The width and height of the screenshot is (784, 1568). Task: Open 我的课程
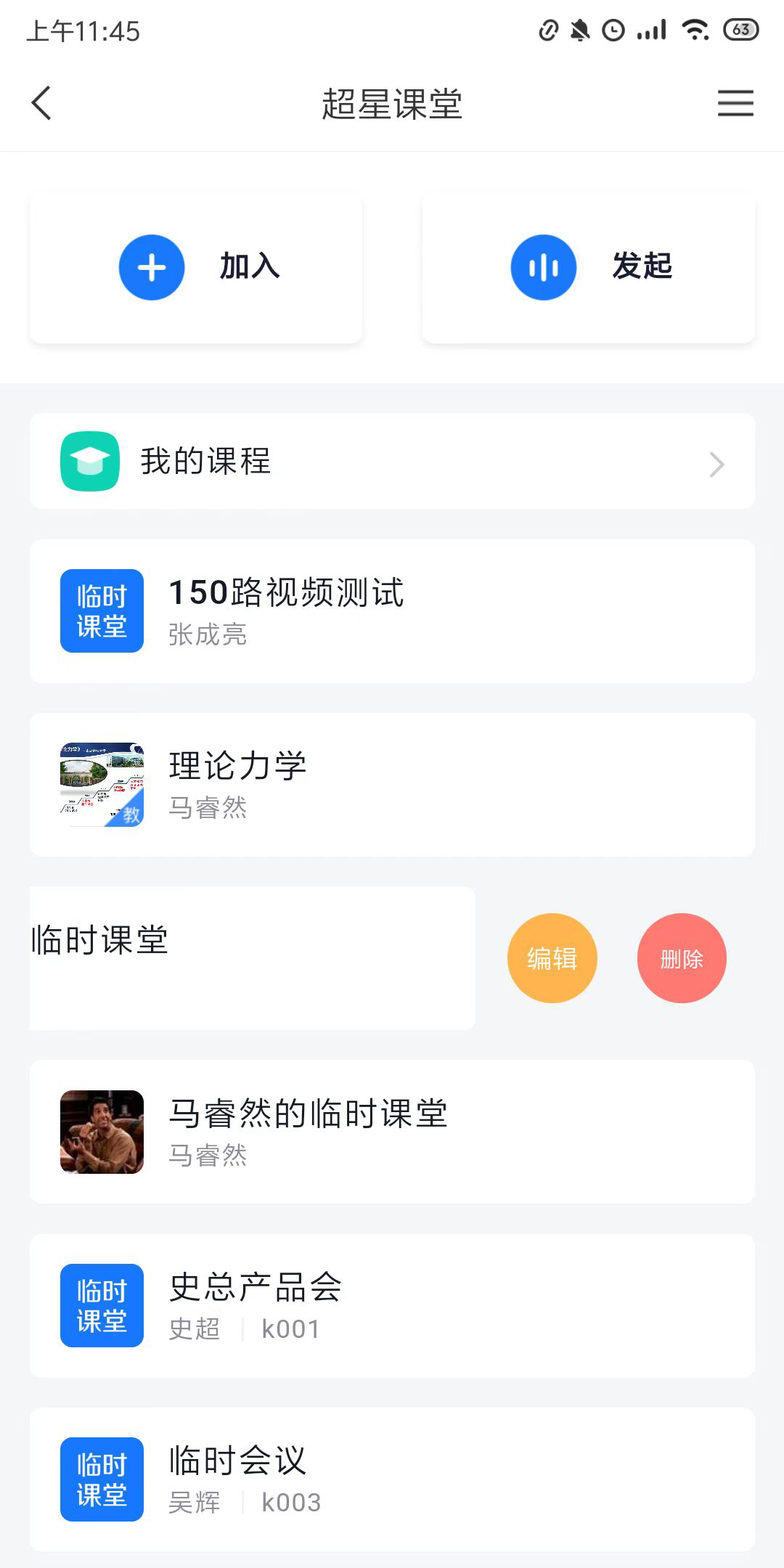pos(392,462)
